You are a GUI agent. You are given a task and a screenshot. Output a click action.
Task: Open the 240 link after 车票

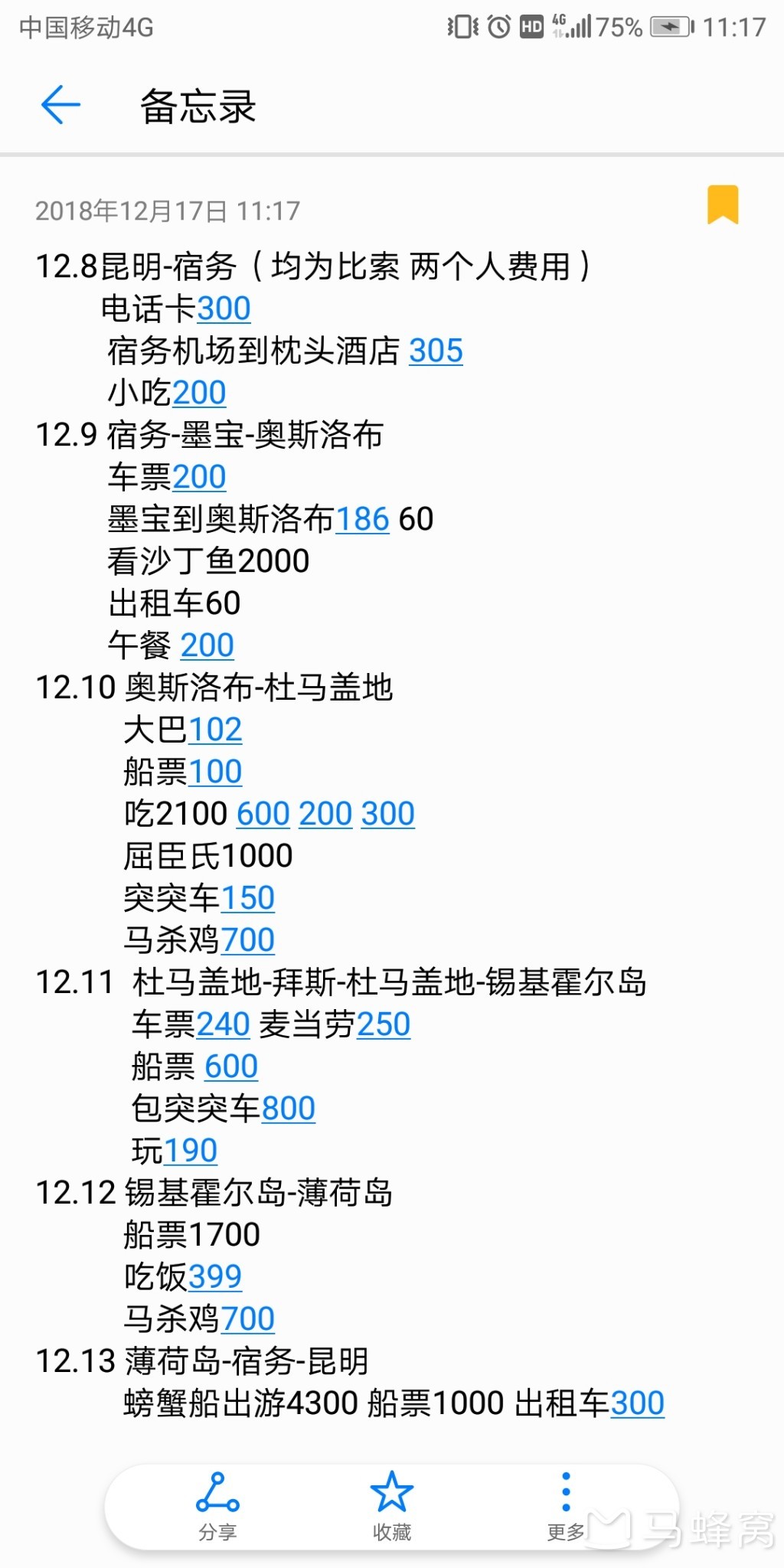point(223,1024)
